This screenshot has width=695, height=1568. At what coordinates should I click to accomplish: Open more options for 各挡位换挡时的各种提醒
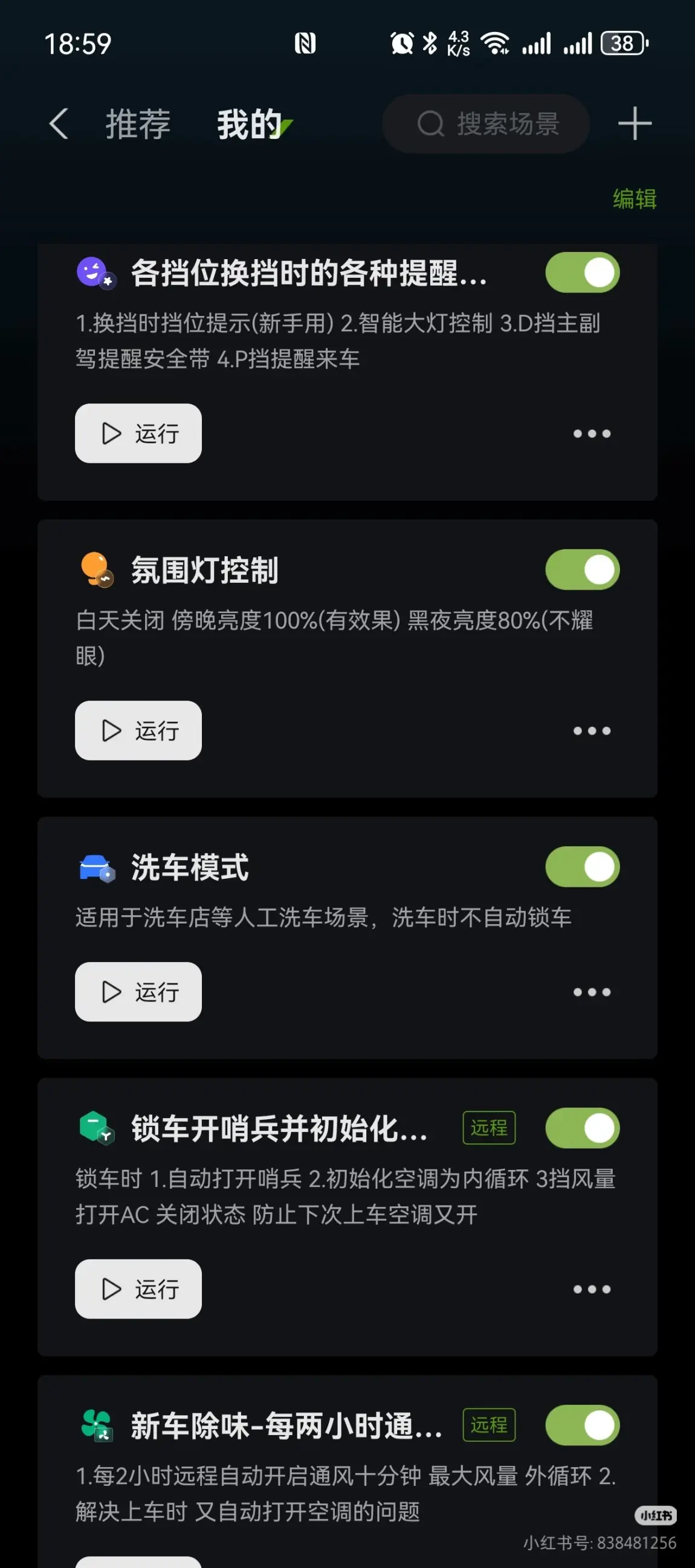point(592,434)
